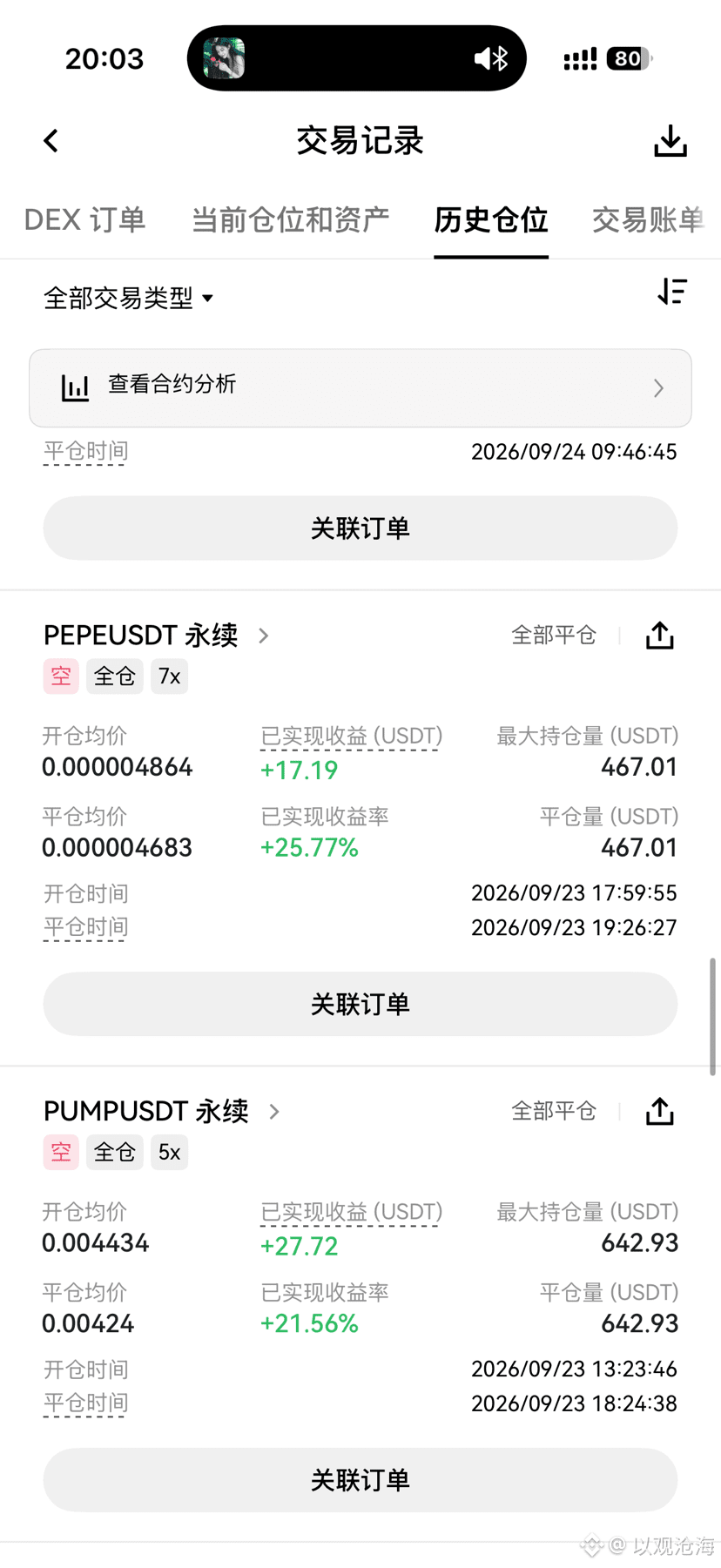
Task: View 关联订单 for the 09:46:45 closed position
Action: tap(360, 528)
